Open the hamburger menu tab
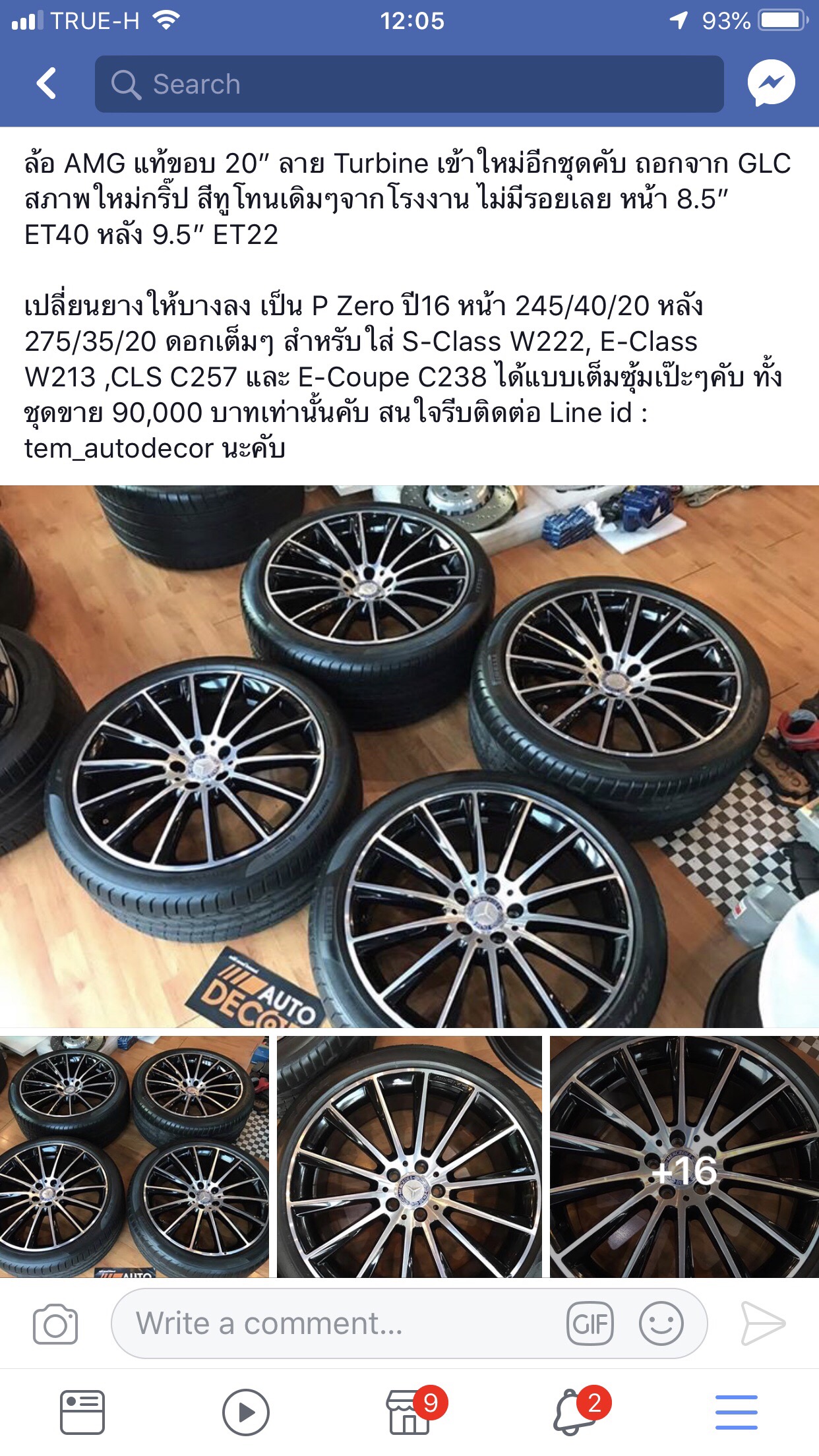The image size is (819, 1456). coord(736,1412)
